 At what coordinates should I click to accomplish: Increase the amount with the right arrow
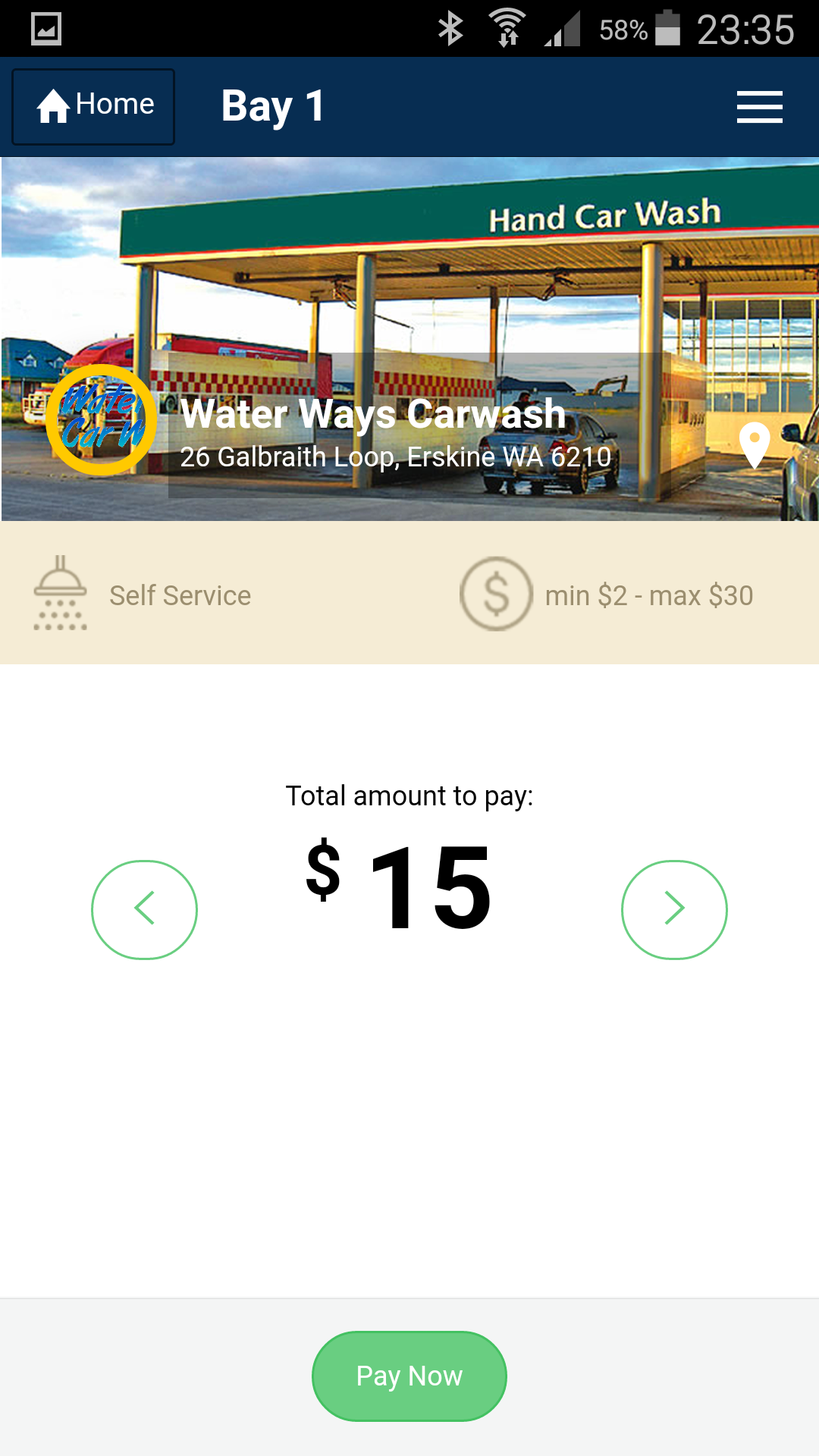click(x=674, y=909)
